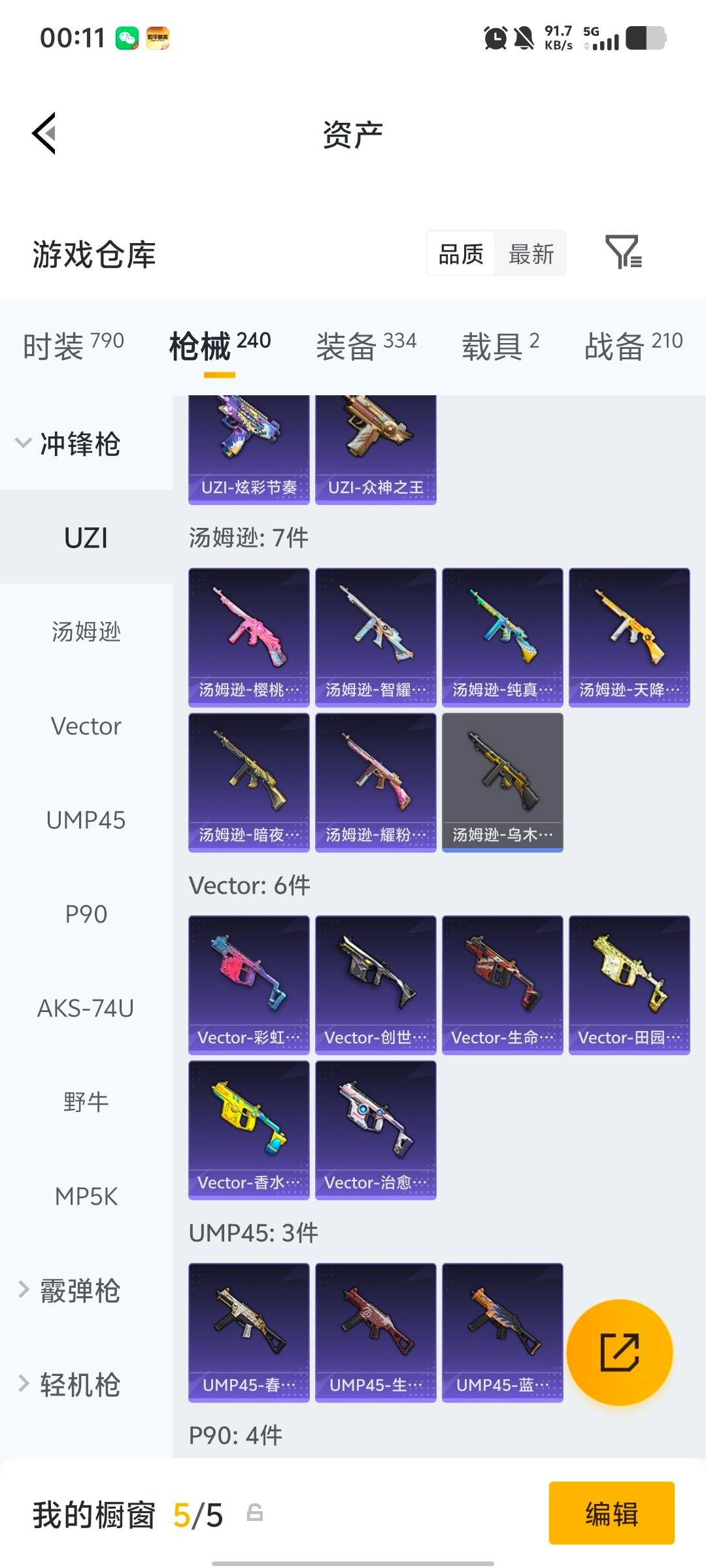Open the Vector-彩虹 skin thumbnail

tap(248, 980)
